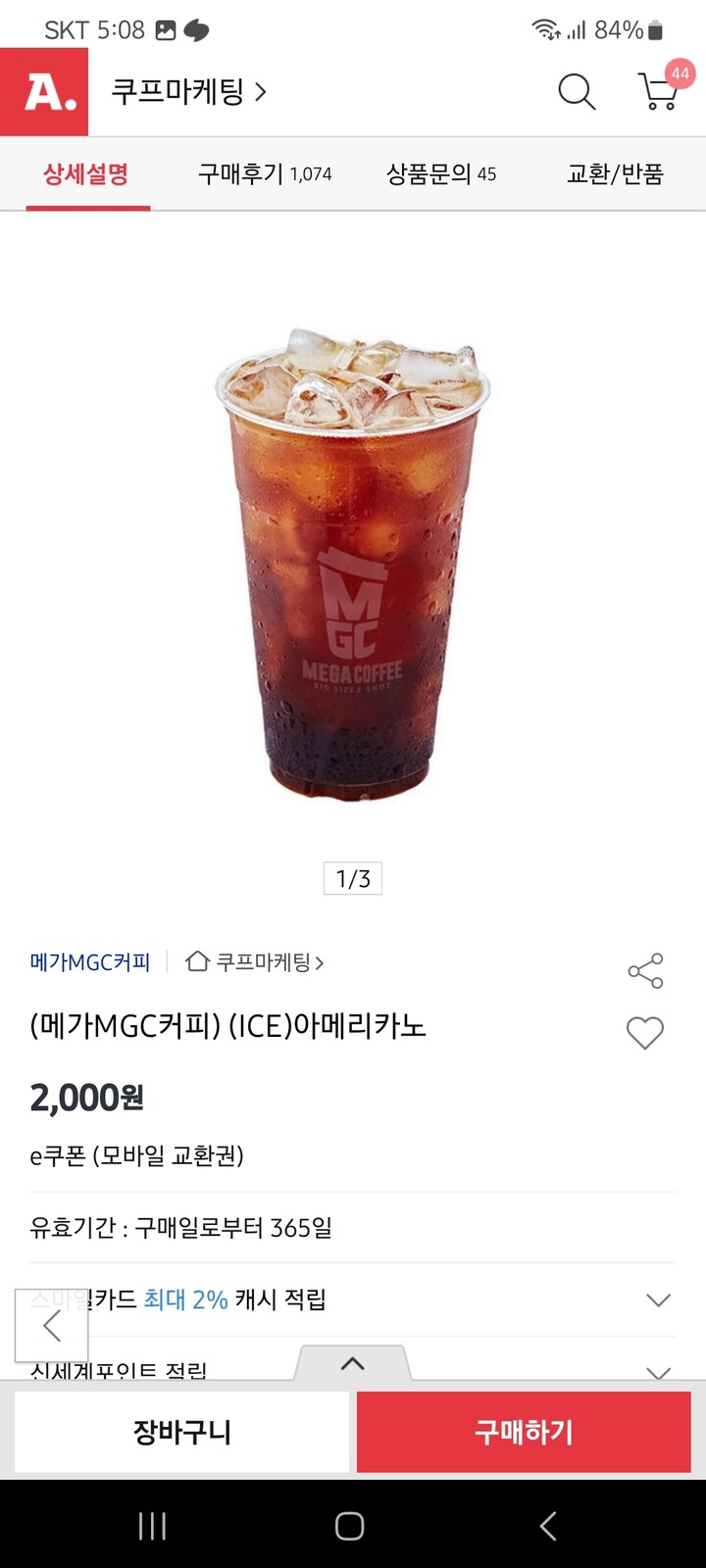Open search using the magnifier icon
Image resolution: width=706 pixels, height=1568 pixels.
(x=577, y=92)
